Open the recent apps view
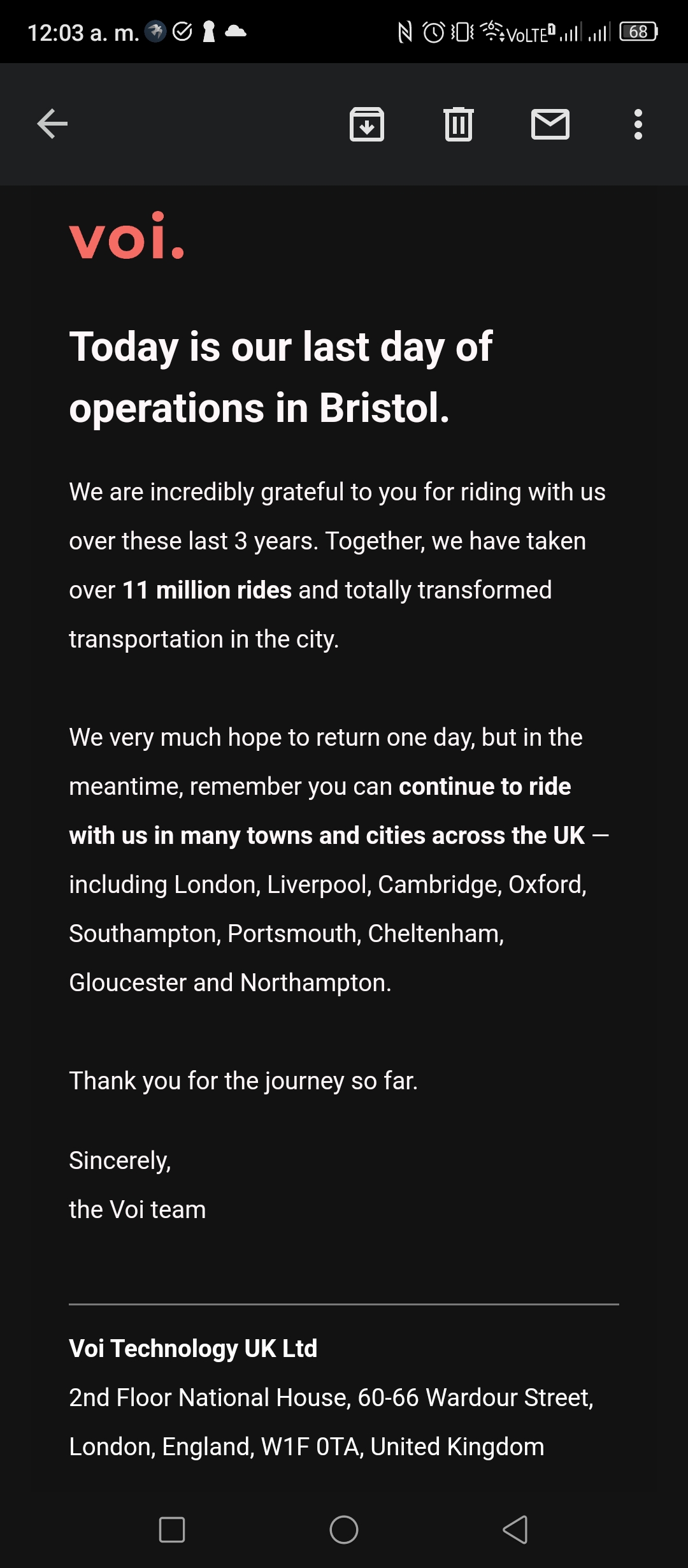 click(172, 1529)
